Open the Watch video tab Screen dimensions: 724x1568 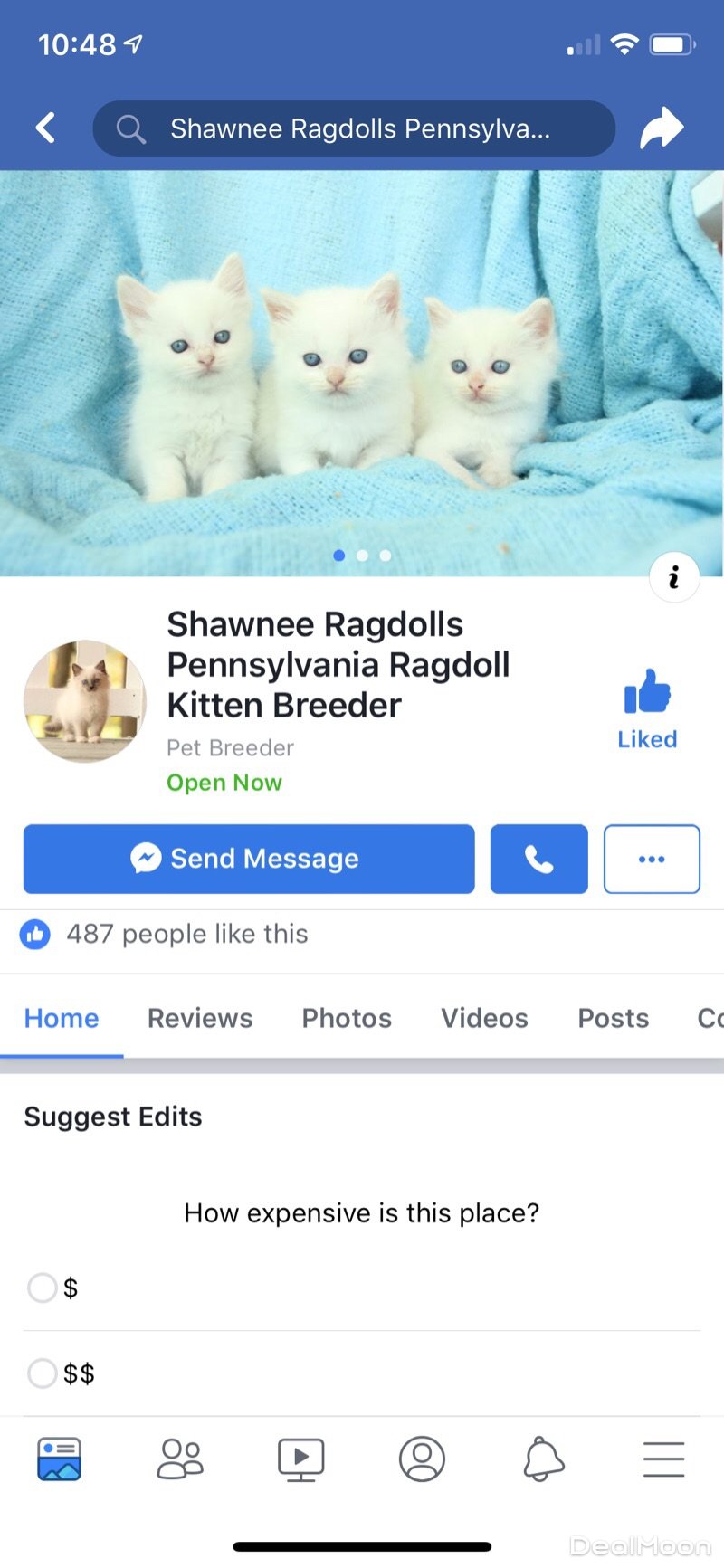(x=300, y=1459)
